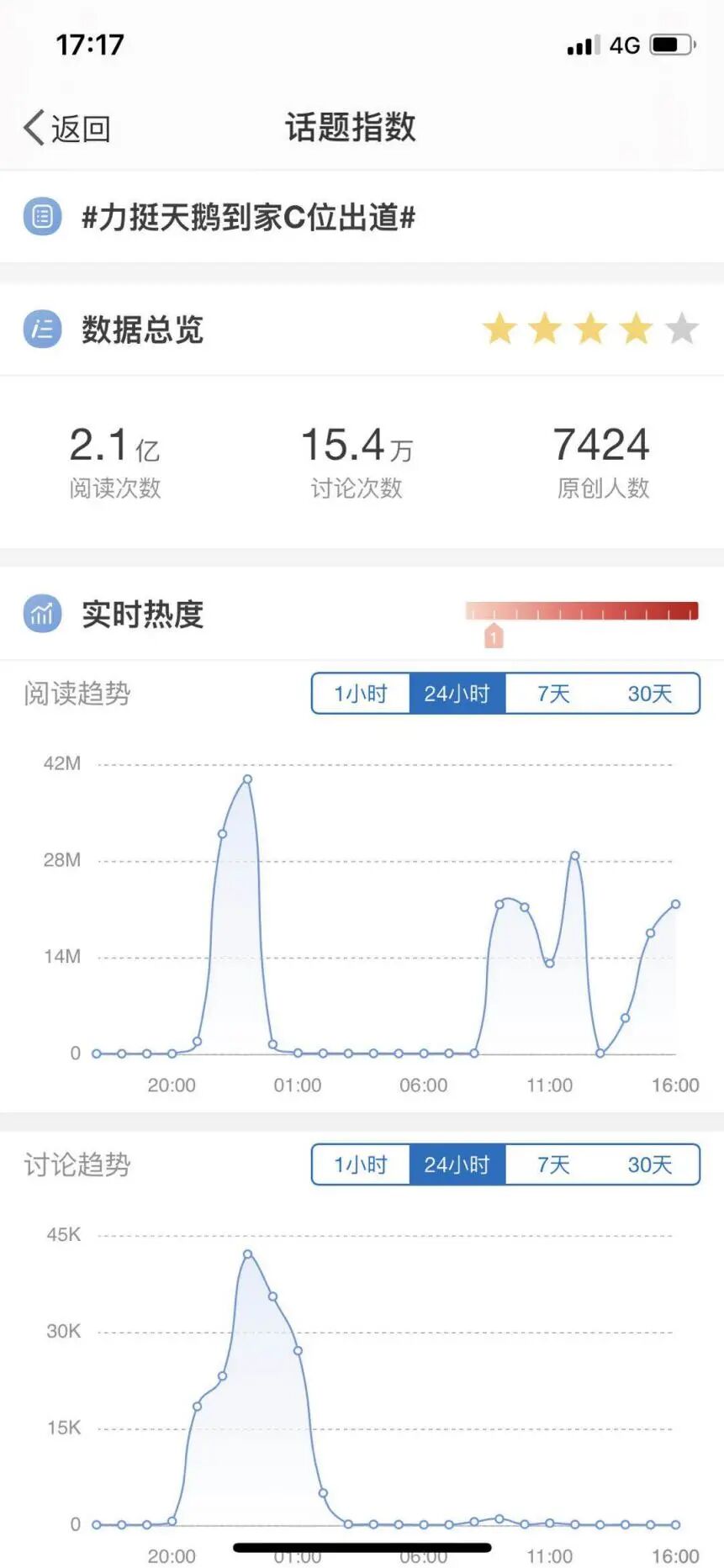The image size is (724, 1568).
Task: Switch 讨论趋势 chart to 30天
Action: [650, 1164]
